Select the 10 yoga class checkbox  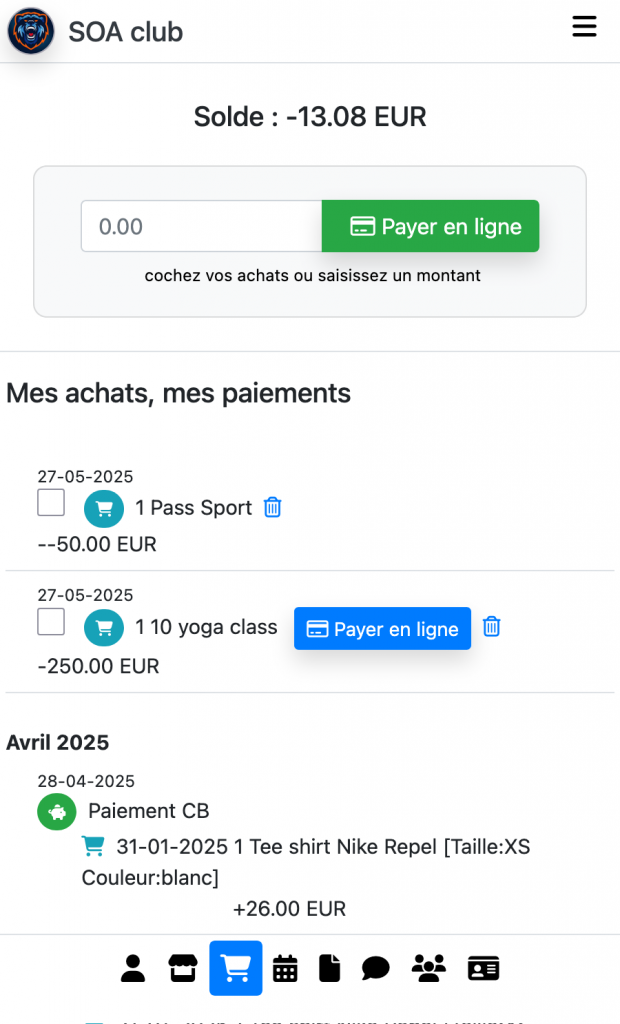point(51,622)
